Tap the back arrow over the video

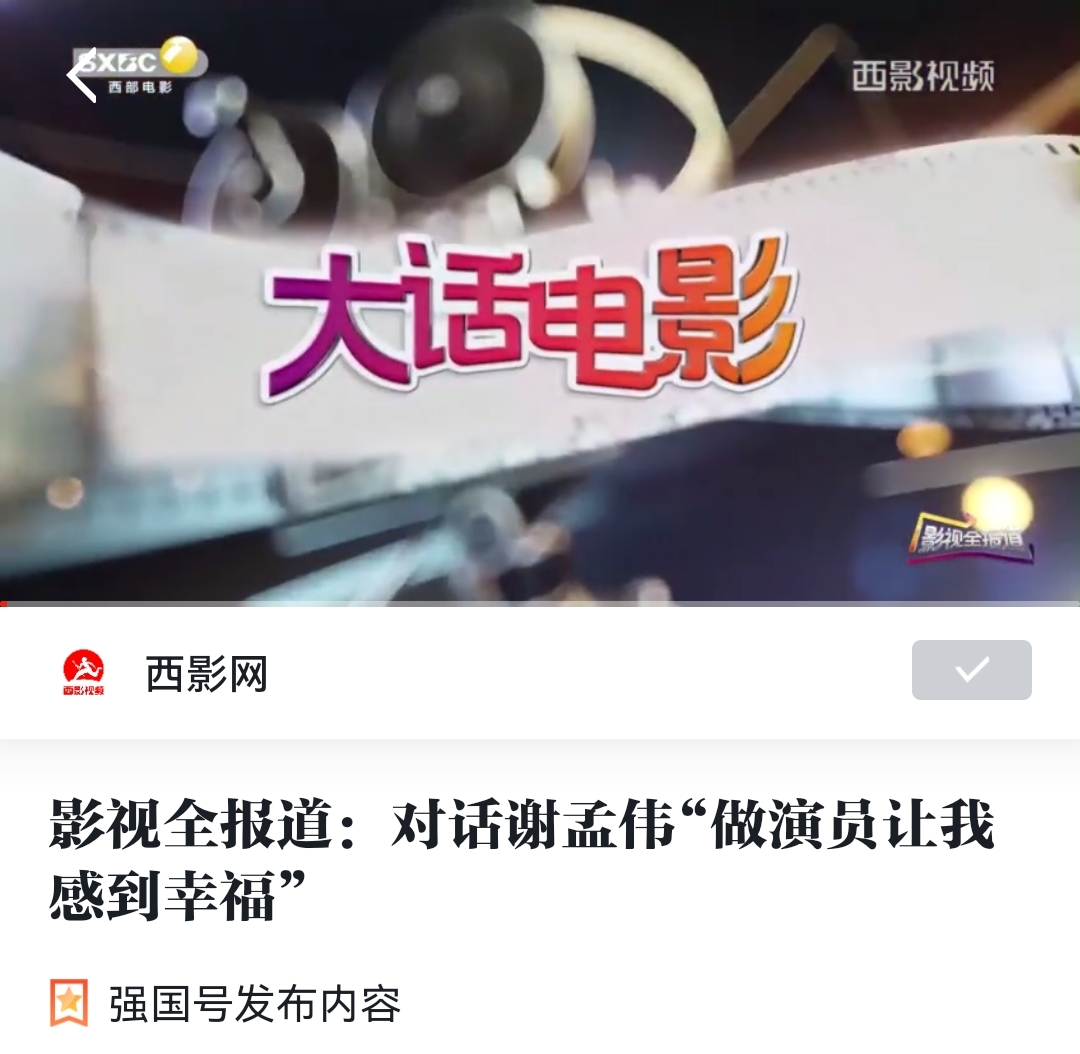(82, 74)
